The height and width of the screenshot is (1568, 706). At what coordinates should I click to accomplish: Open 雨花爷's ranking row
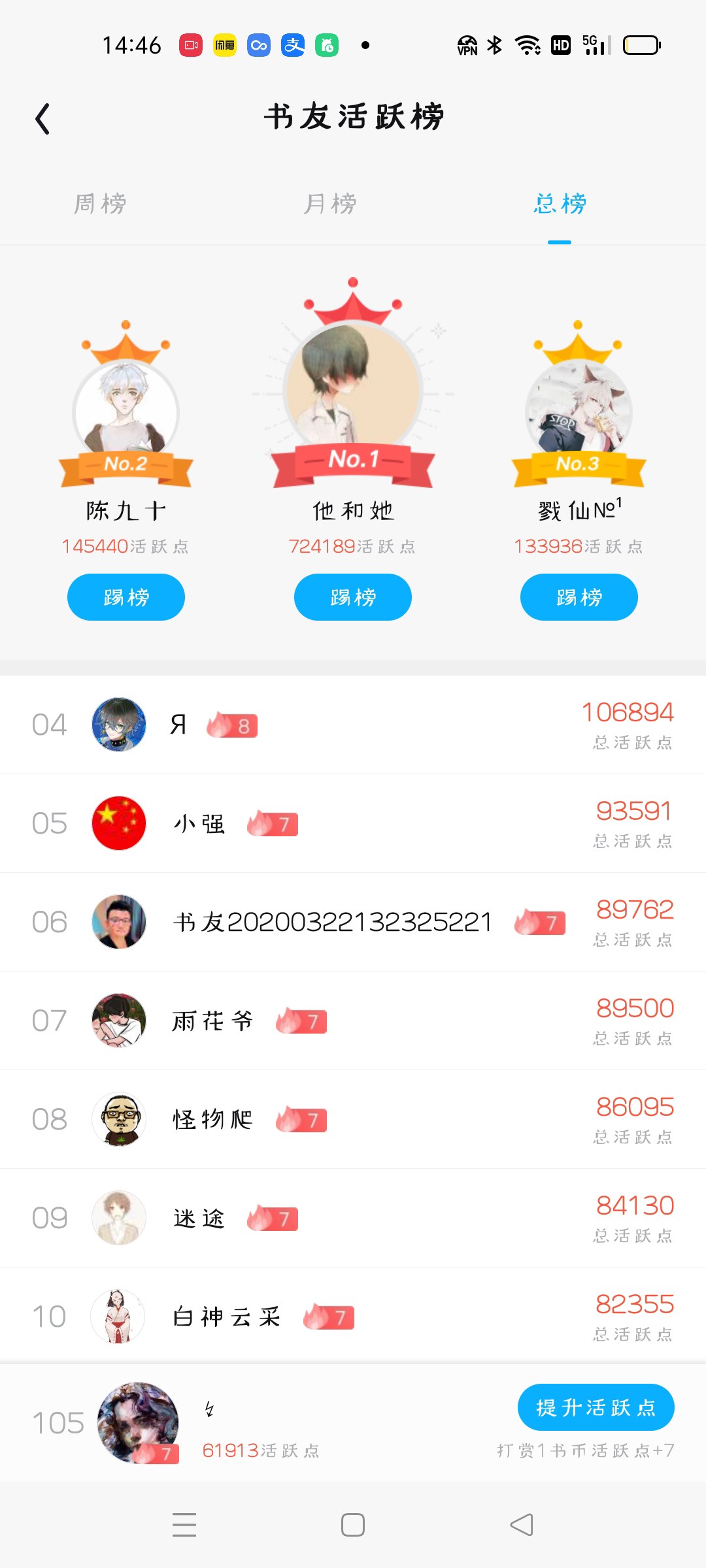[353, 1021]
